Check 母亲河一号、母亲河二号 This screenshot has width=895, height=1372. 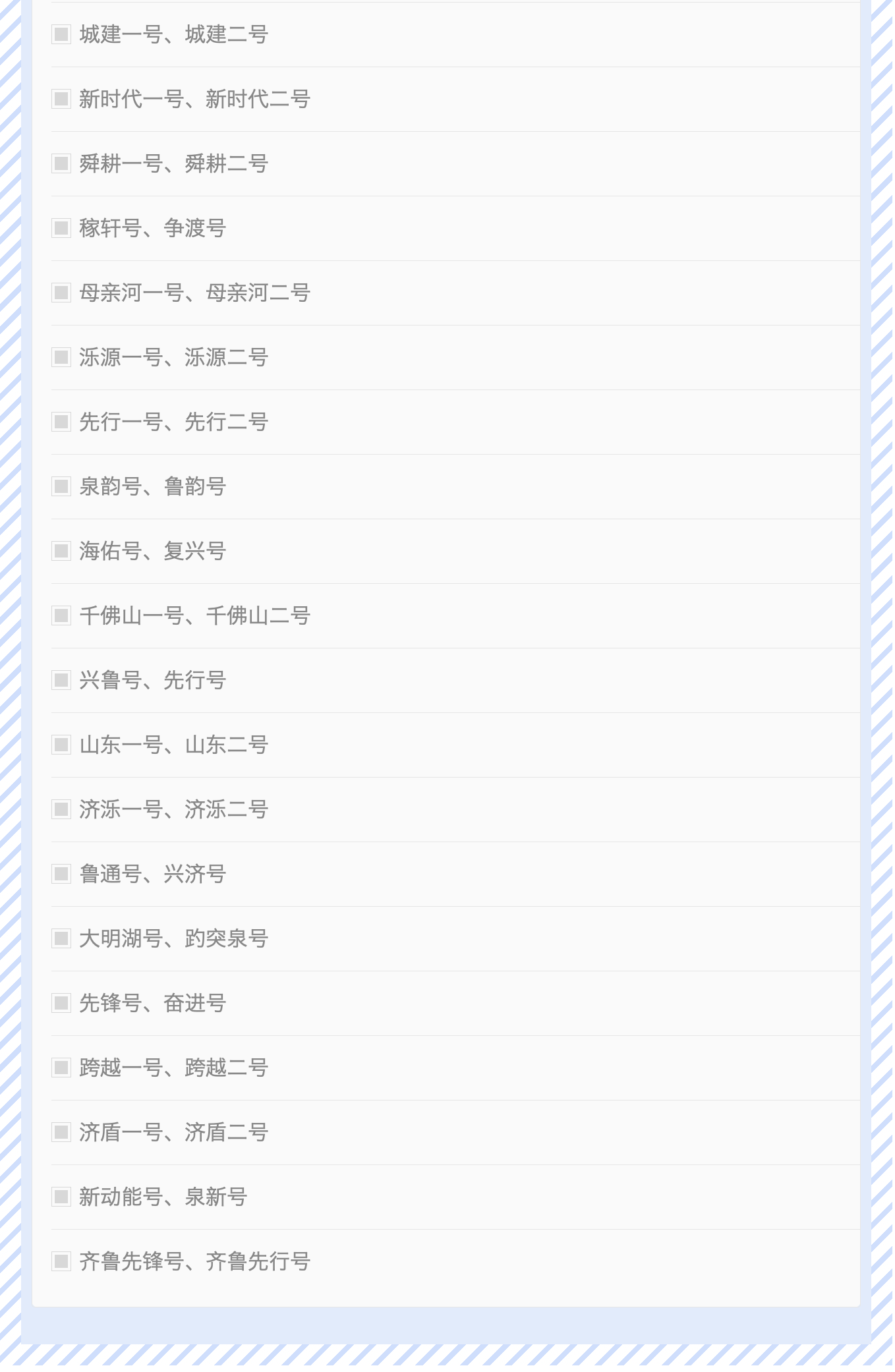coord(61,293)
